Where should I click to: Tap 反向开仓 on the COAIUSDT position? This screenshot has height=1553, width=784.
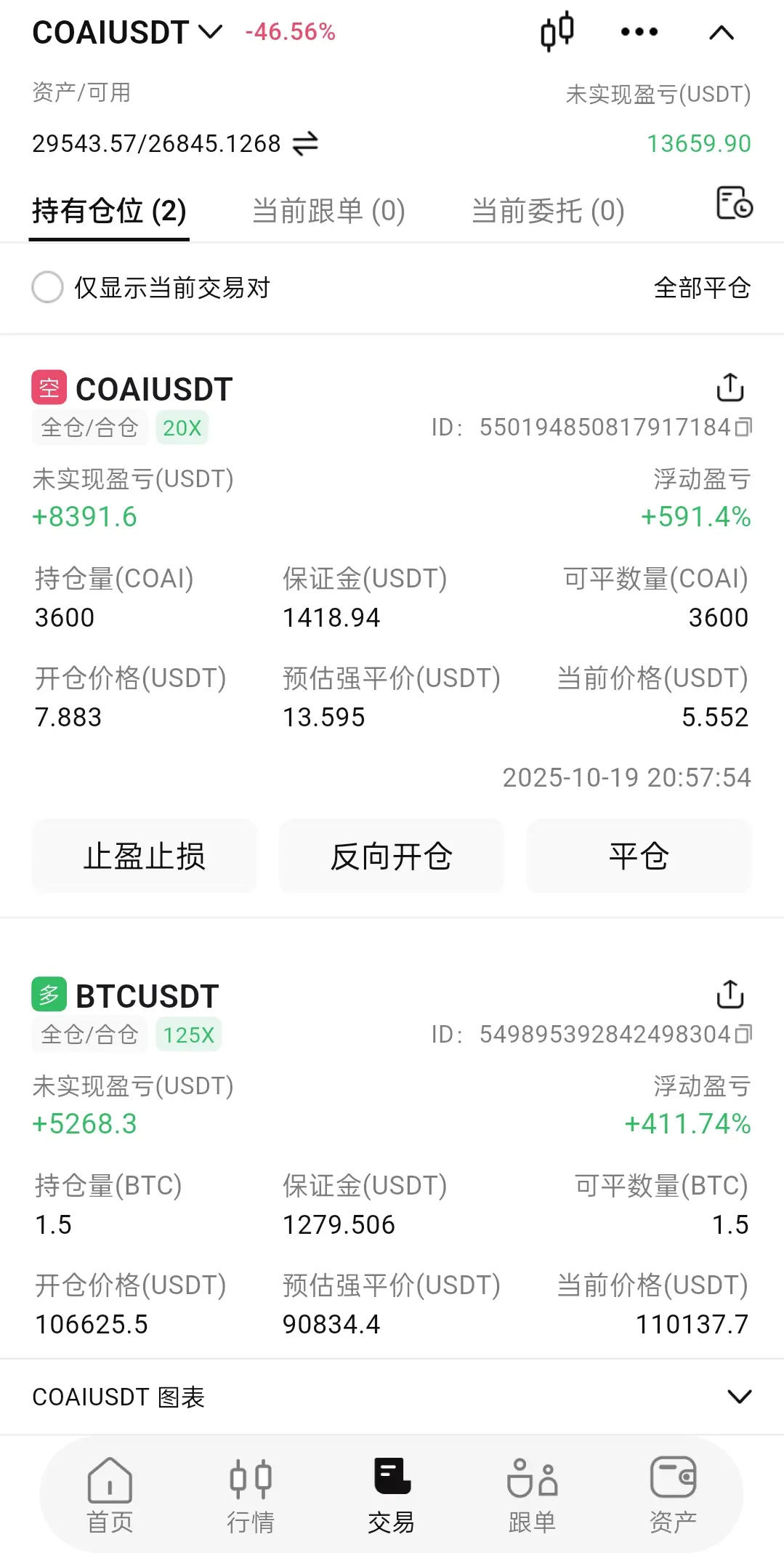click(392, 856)
